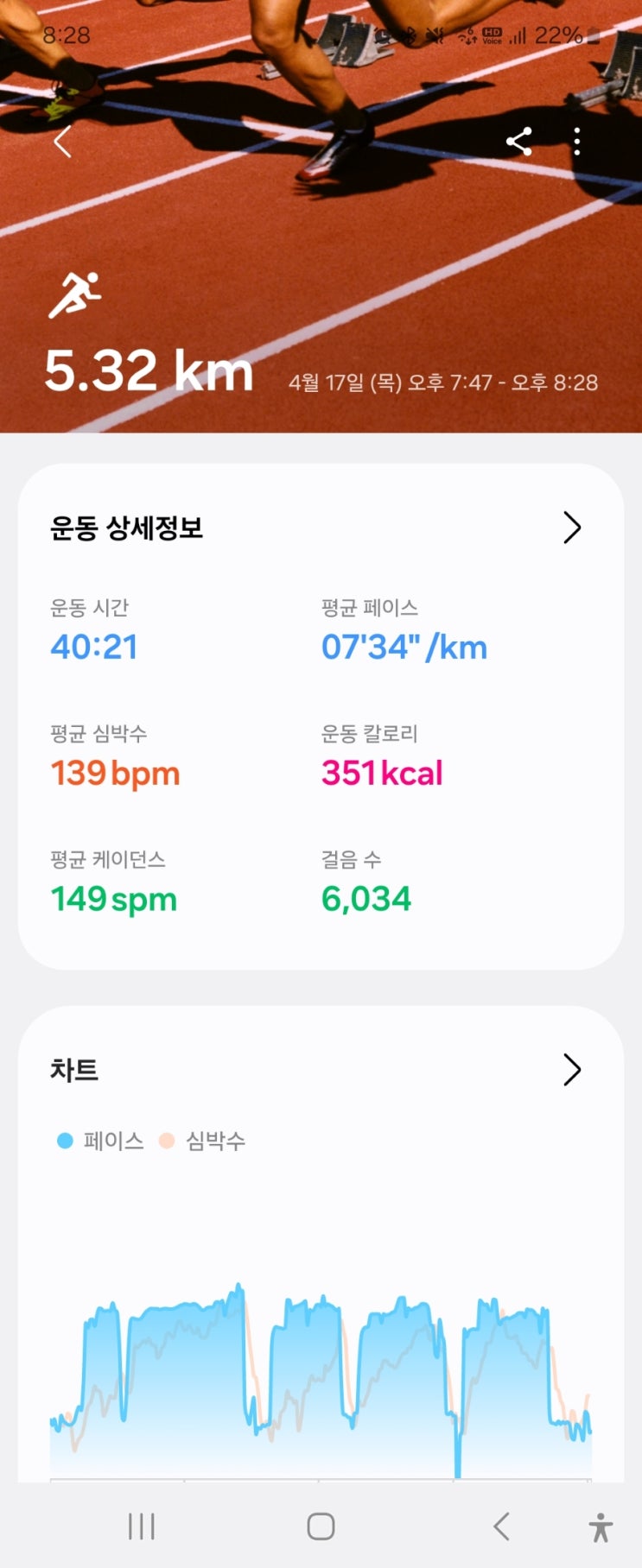Tap the system home button
Viewport: 642px width, 1568px height.
pos(321,1526)
